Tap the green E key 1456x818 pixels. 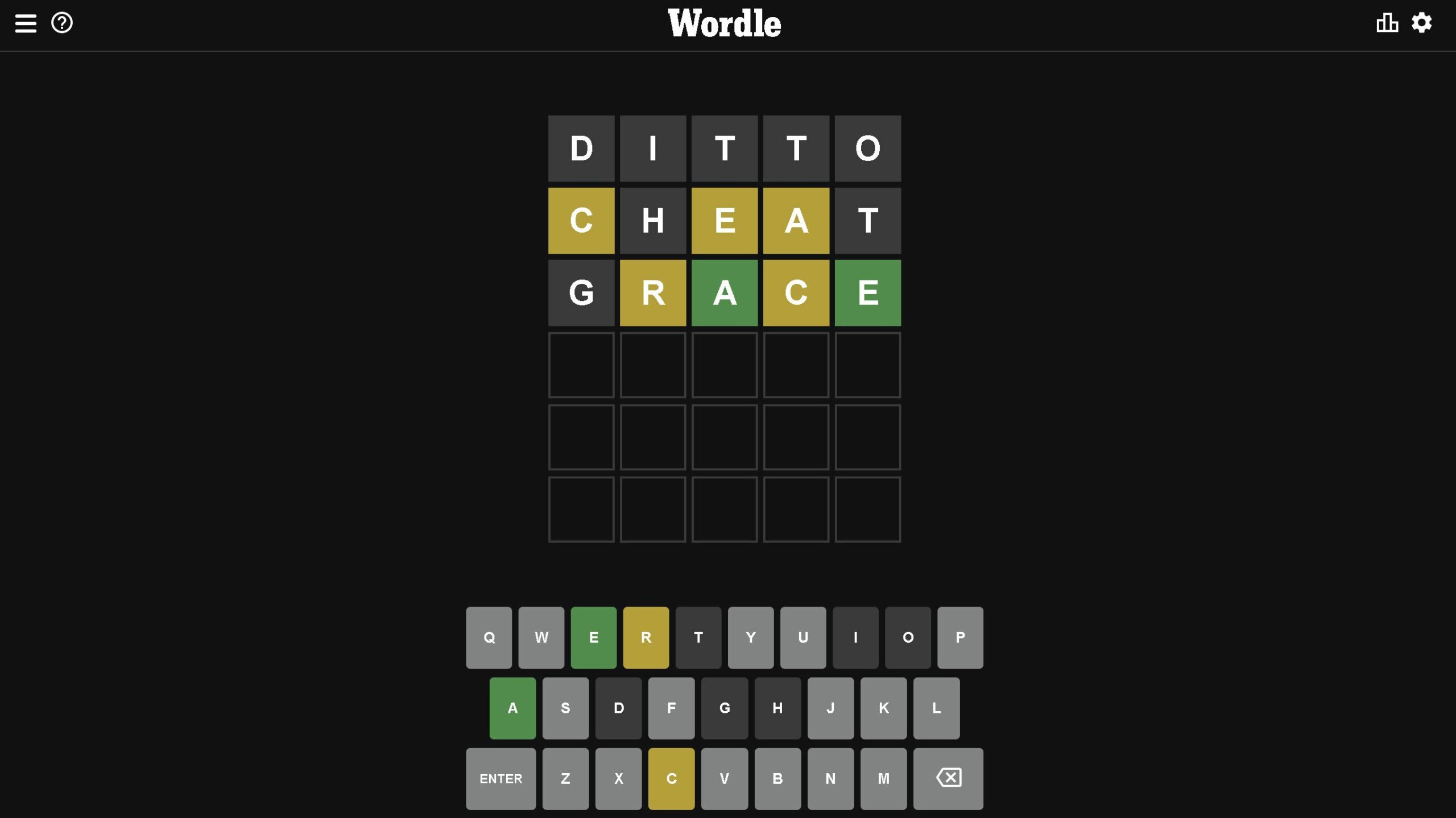[x=593, y=637]
